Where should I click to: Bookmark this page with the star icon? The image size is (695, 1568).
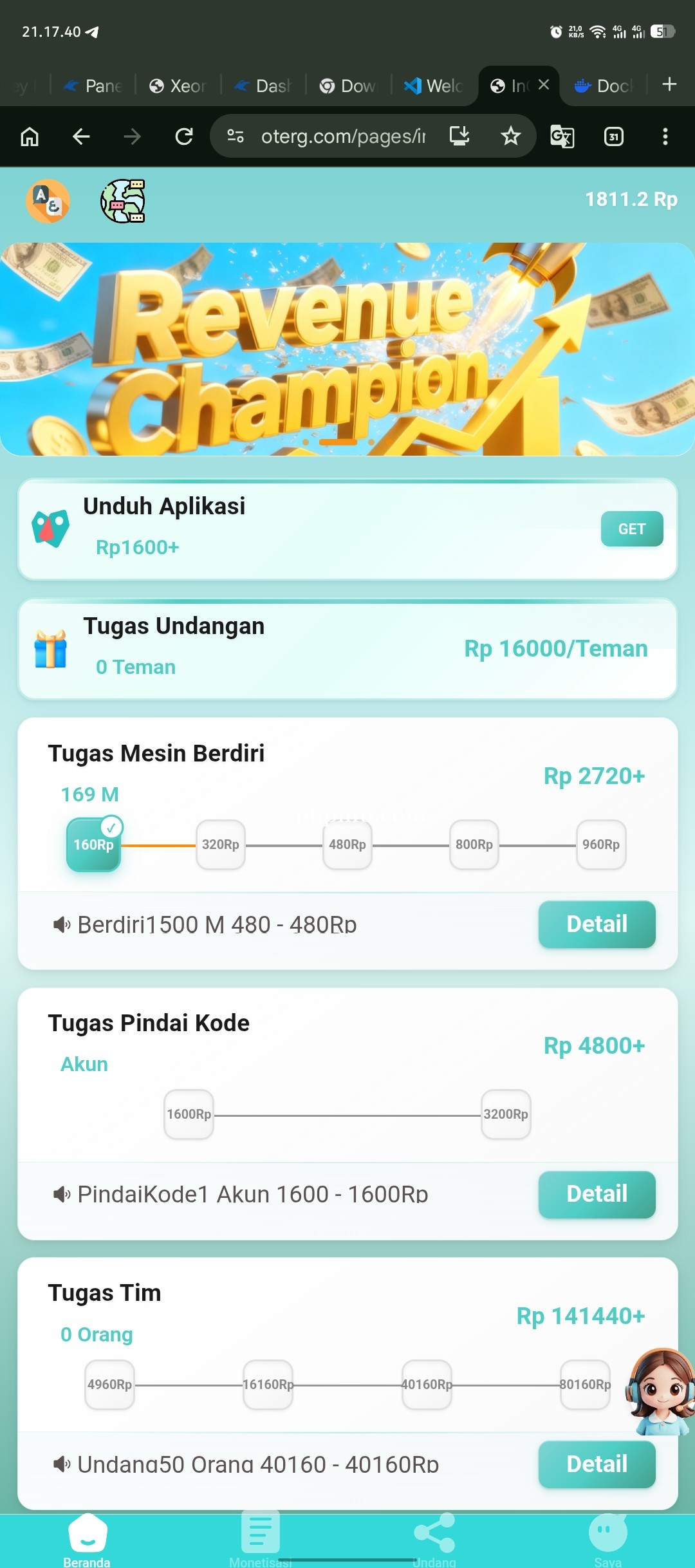[x=510, y=136]
